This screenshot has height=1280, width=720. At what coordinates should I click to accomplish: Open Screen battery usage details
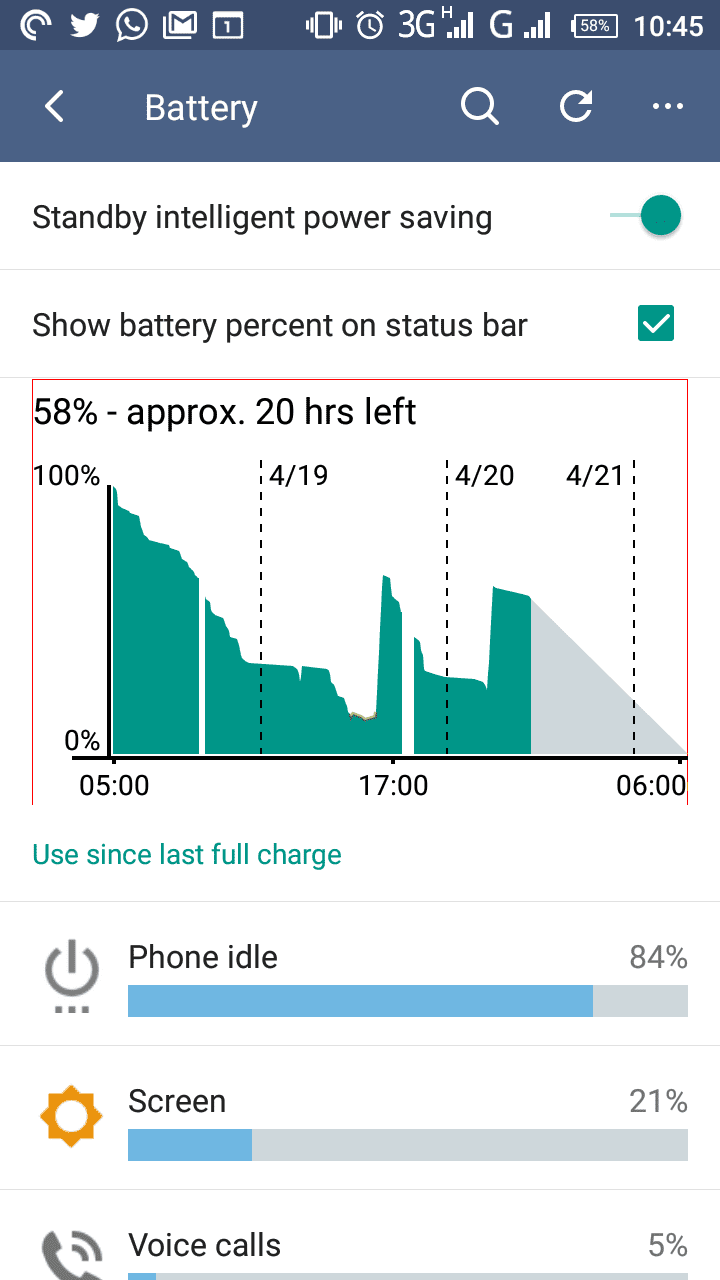point(360,1118)
